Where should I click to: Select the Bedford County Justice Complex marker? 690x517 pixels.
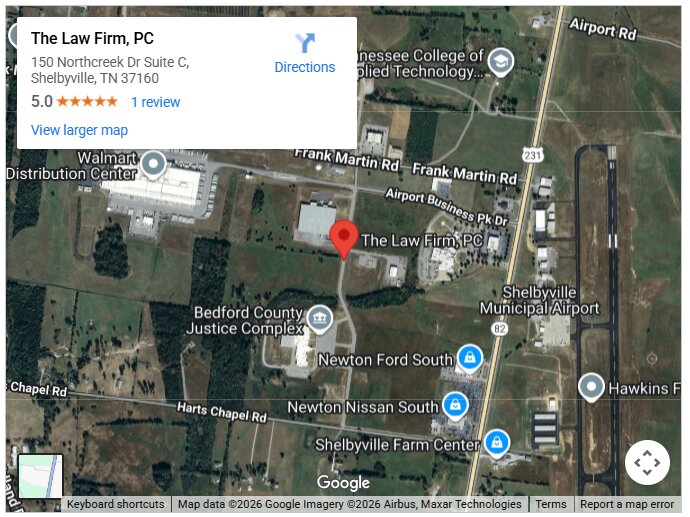tap(319, 318)
